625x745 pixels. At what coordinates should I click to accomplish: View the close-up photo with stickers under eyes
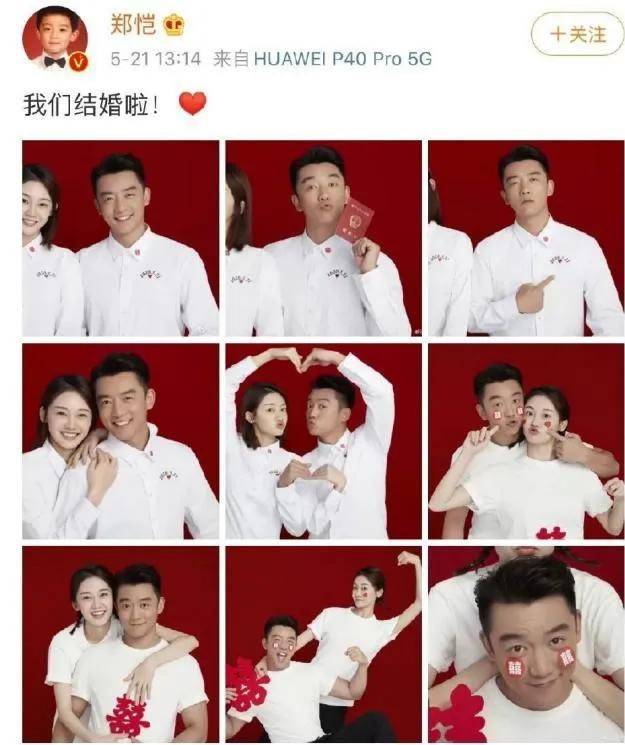click(x=525, y=643)
